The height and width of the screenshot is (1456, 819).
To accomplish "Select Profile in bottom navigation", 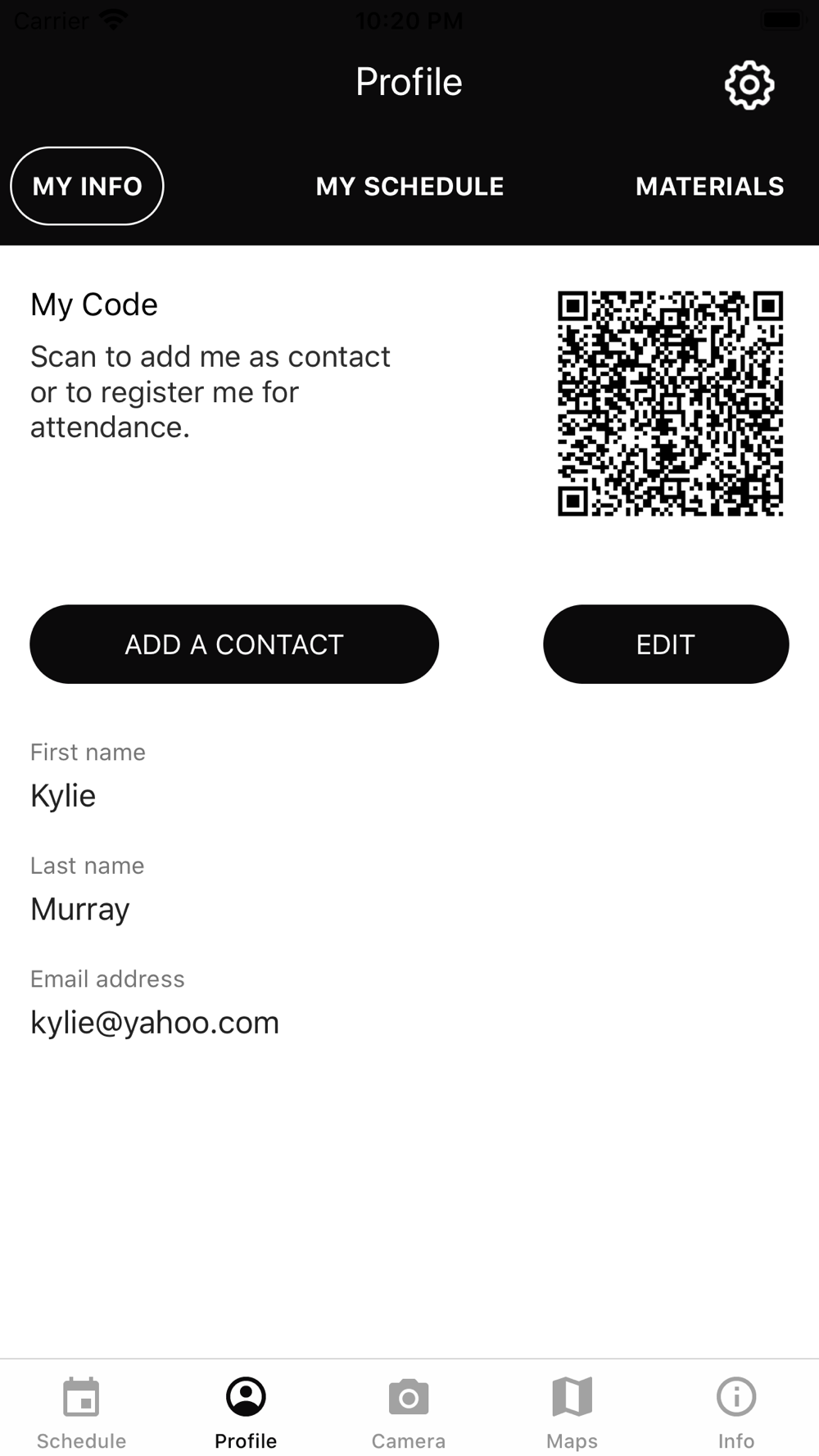I will pyautogui.click(x=246, y=1413).
